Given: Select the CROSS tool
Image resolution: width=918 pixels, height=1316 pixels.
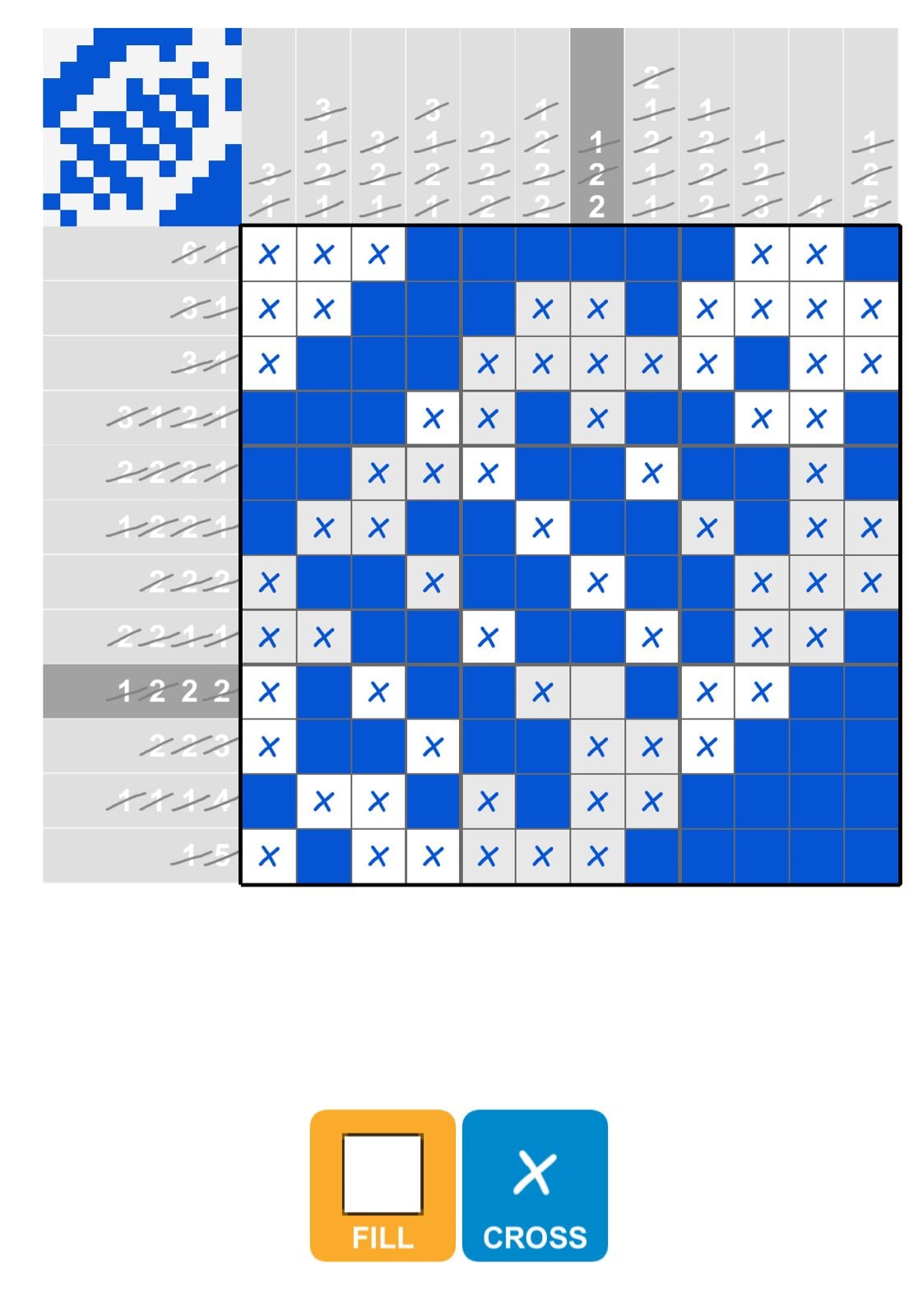Looking at the screenshot, I should click(x=535, y=1183).
